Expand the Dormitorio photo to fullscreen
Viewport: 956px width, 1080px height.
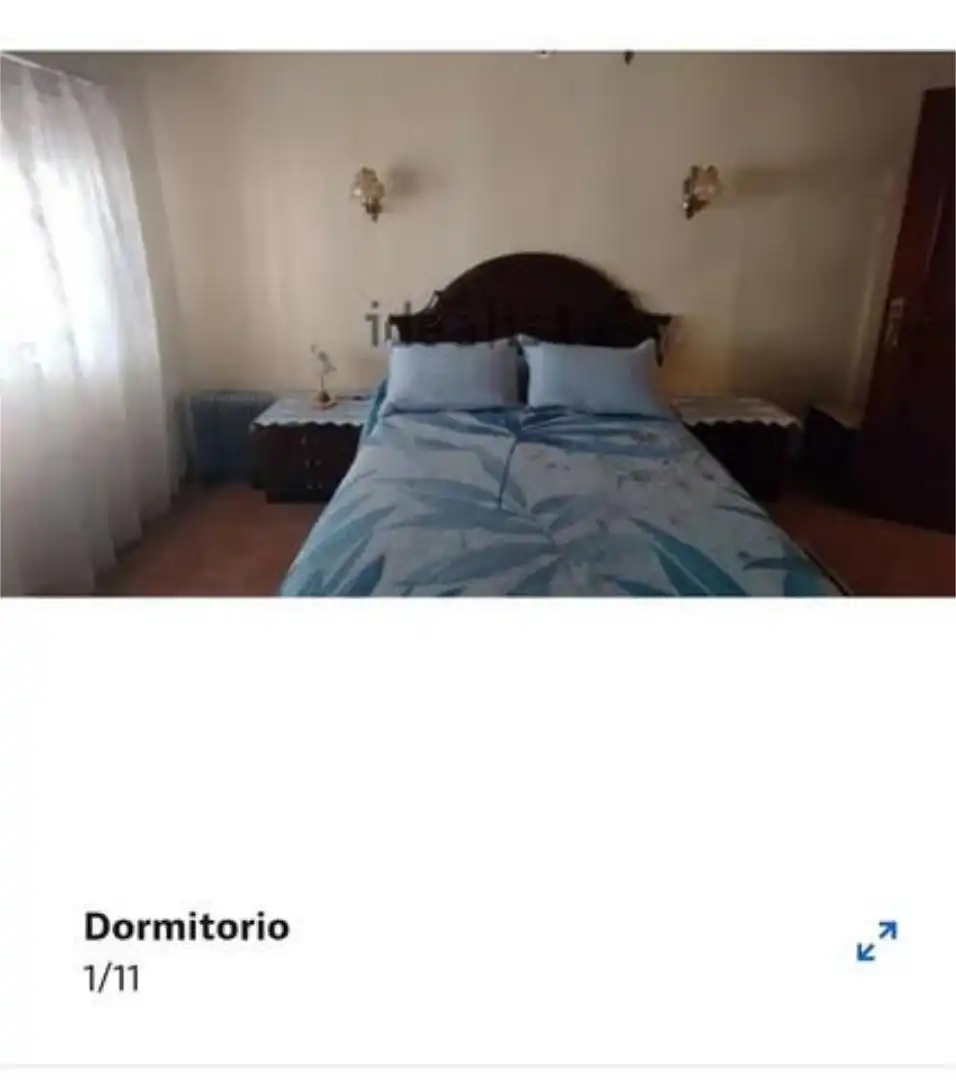(877, 941)
